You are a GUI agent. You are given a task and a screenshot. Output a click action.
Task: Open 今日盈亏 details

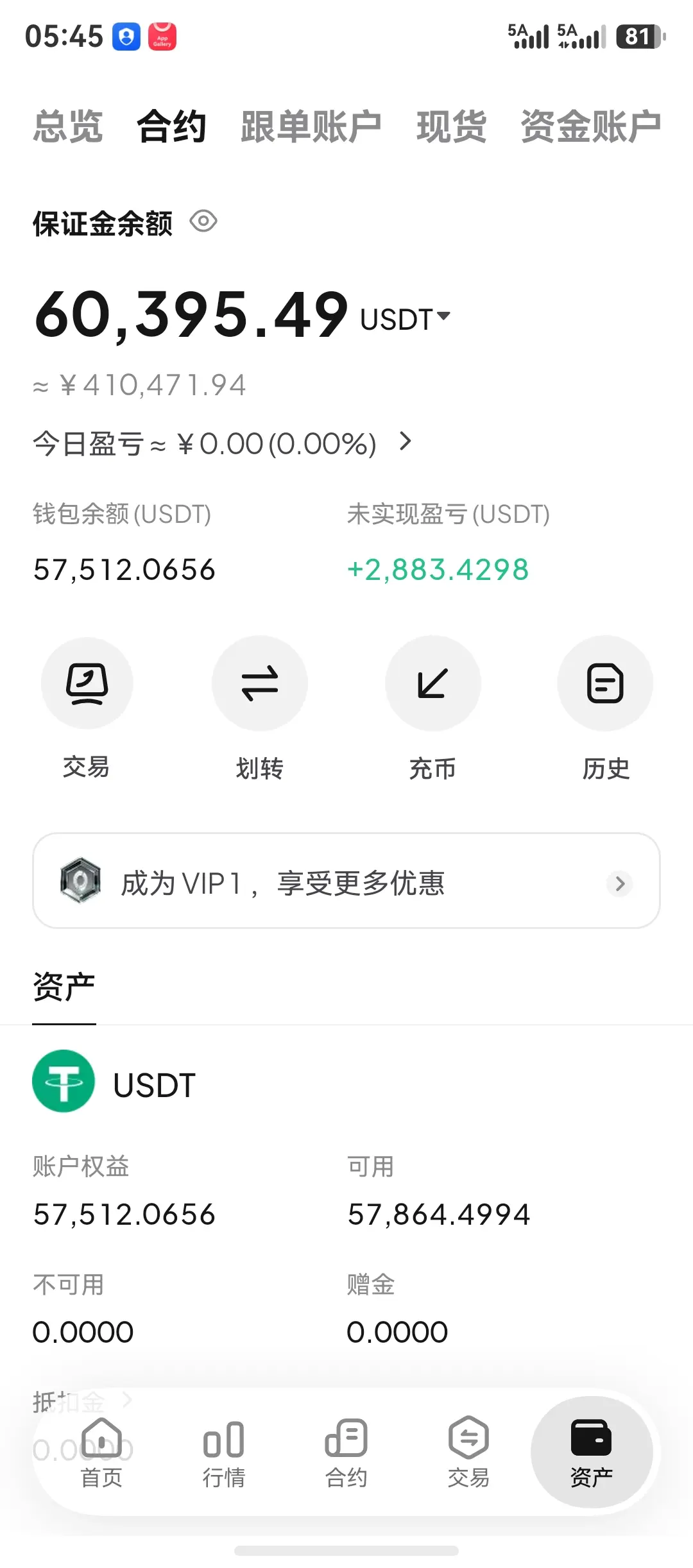[x=222, y=443]
